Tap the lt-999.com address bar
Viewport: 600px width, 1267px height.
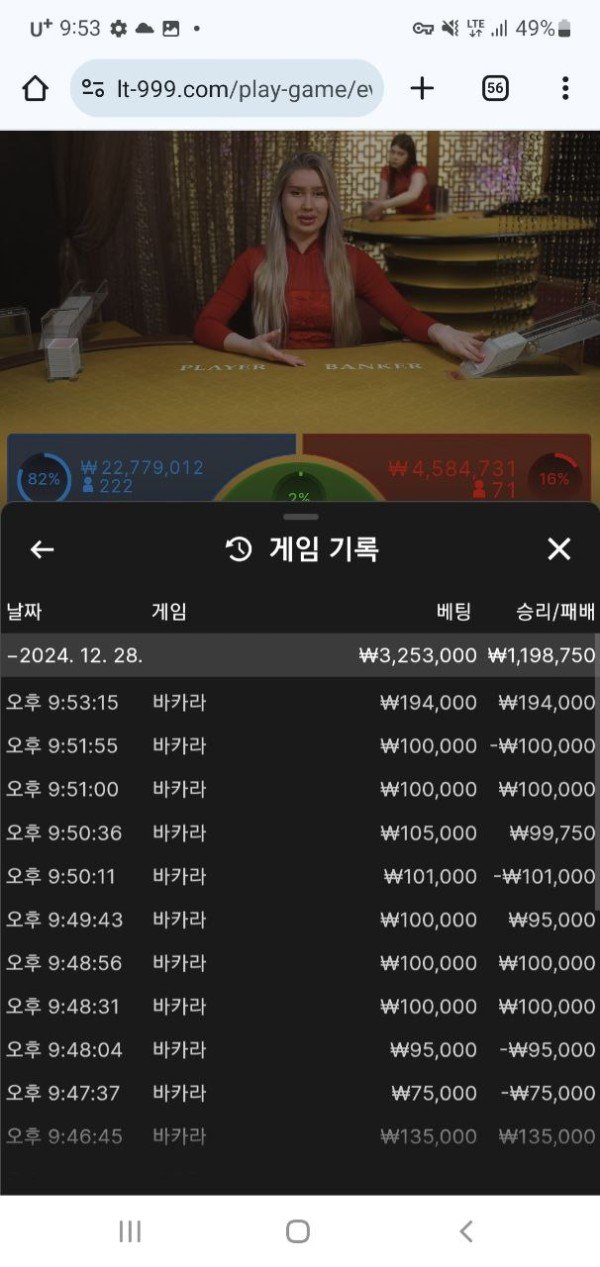click(228, 89)
